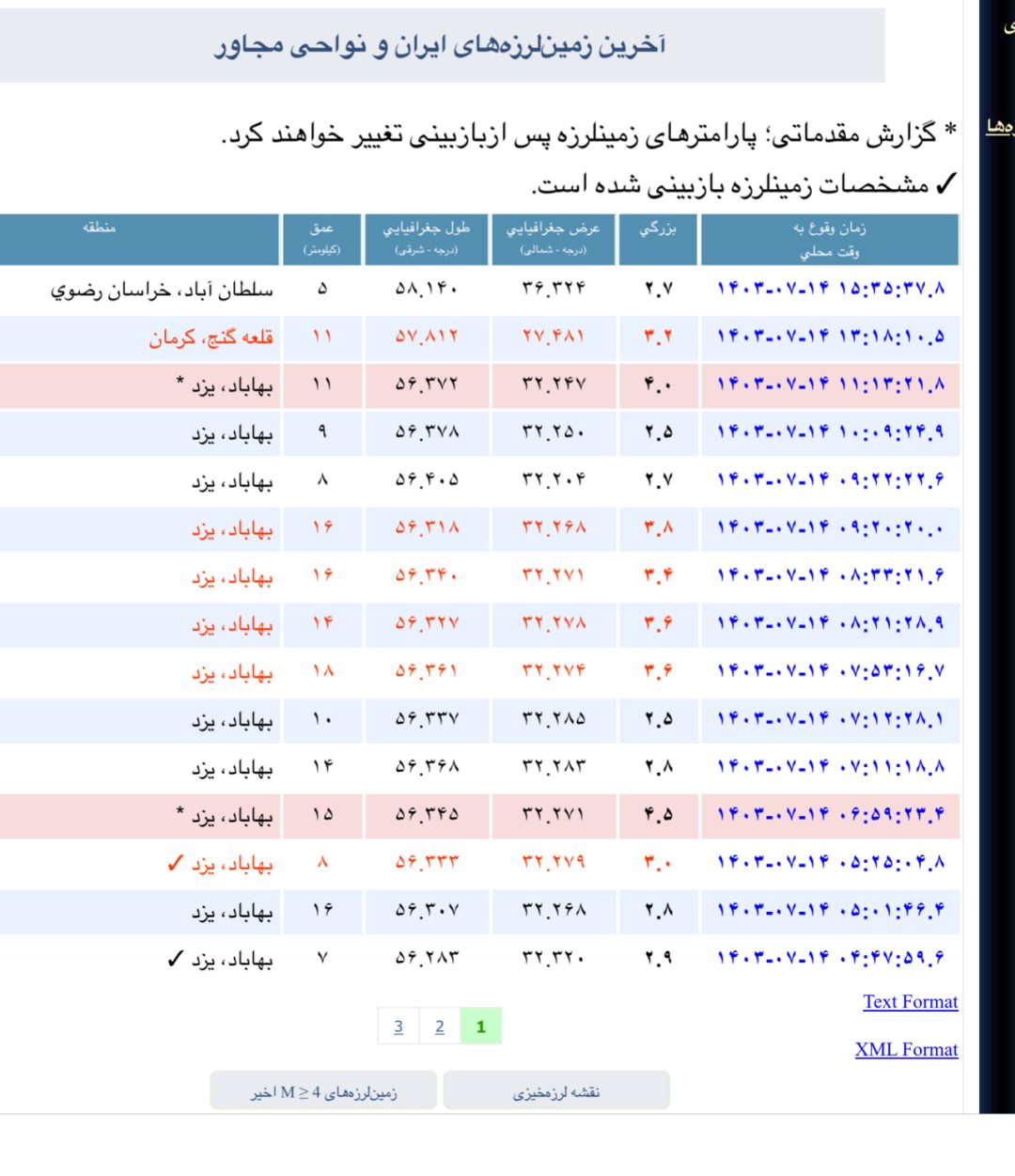Open the 15:35:37.8 Sultanabad earthquake details
1015x1176 pixels.
(830, 289)
